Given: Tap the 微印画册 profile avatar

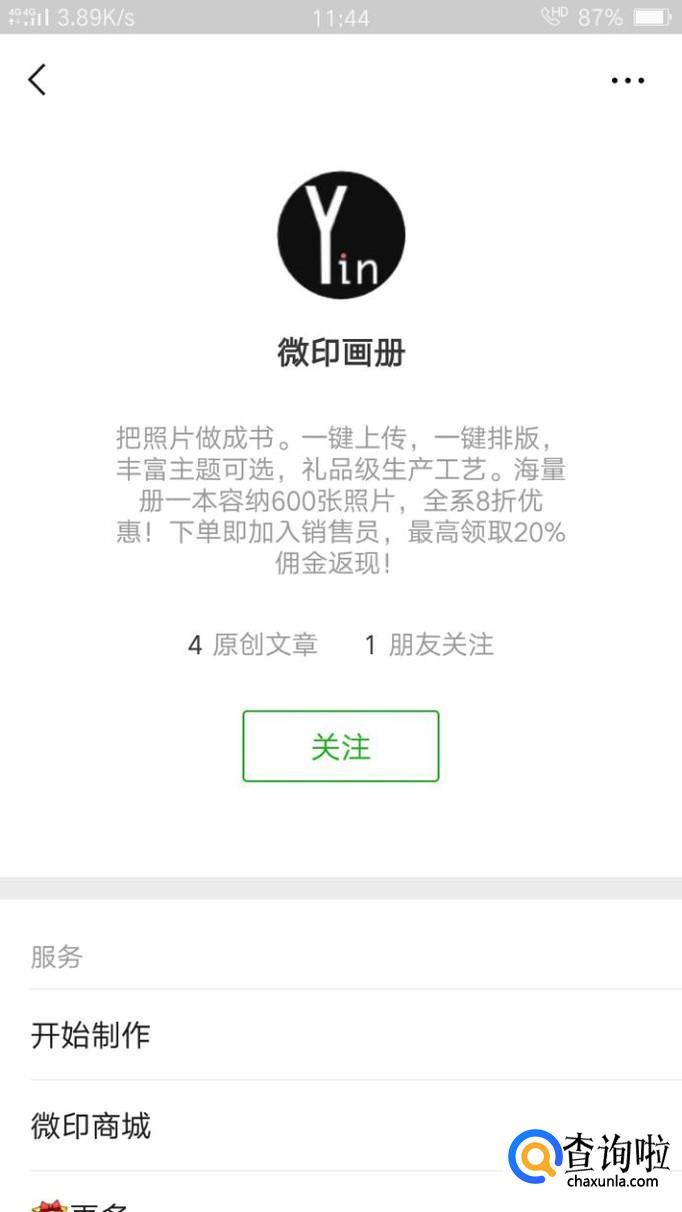Looking at the screenshot, I should pos(341,235).
